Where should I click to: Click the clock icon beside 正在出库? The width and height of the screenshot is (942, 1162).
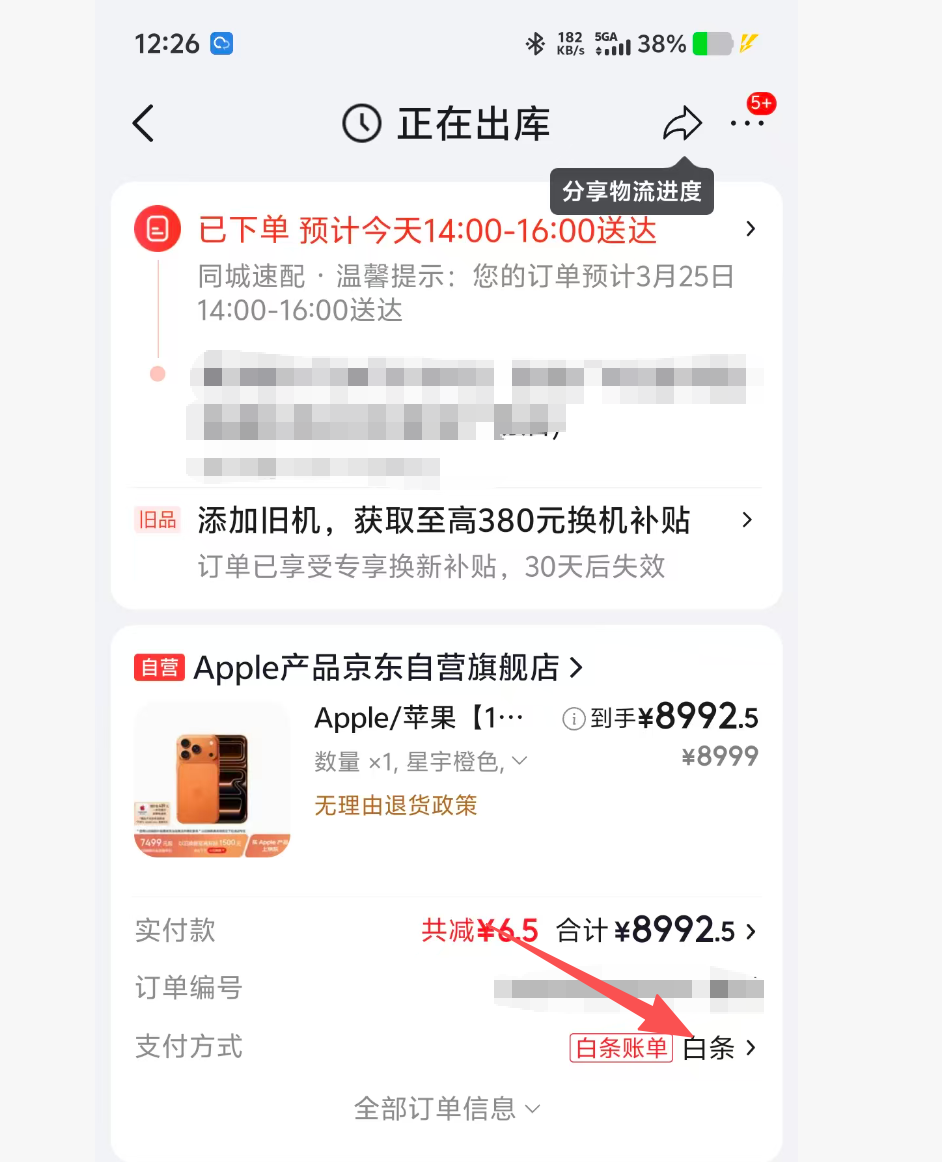(361, 122)
